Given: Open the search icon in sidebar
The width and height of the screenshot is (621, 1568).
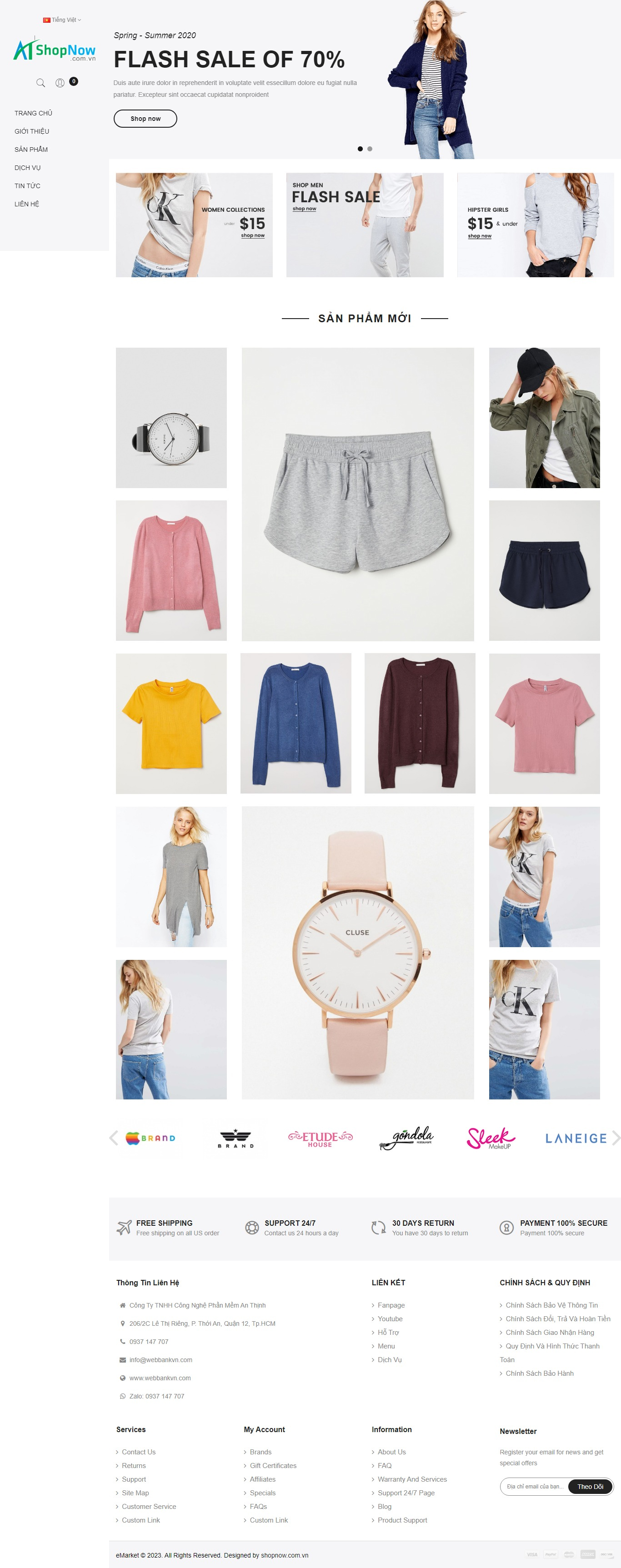Looking at the screenshot, I should tap(41, 83).
